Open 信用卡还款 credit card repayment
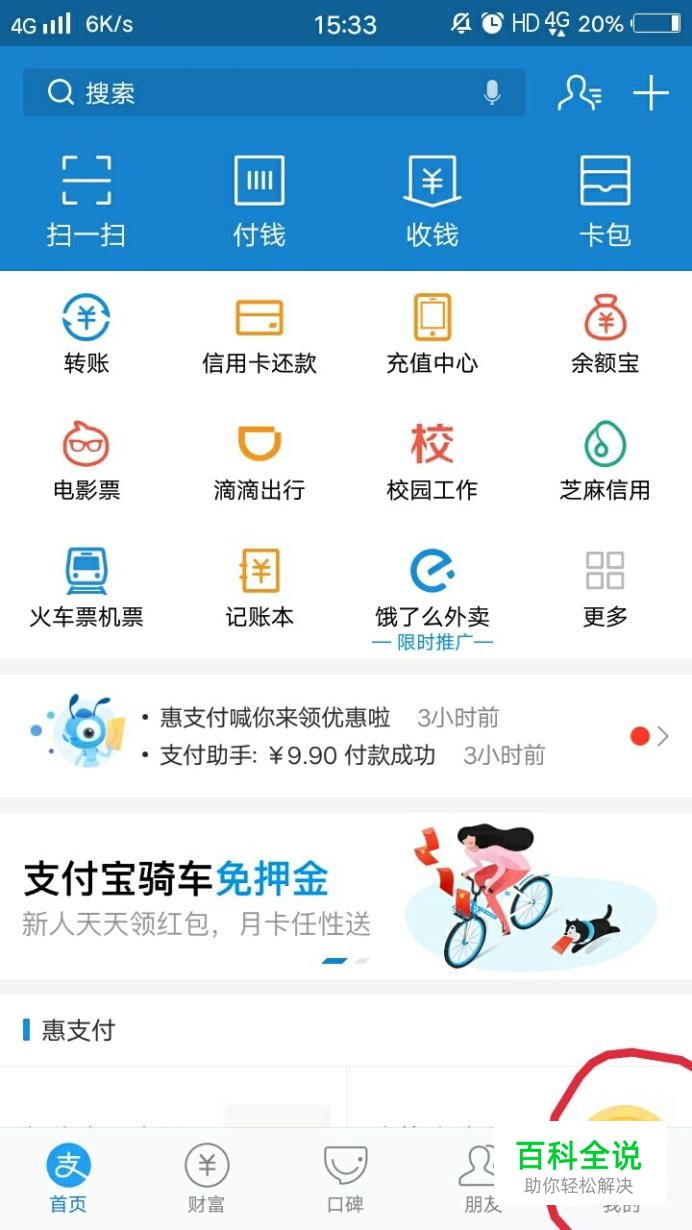692x1230 pixels. (x=259, y=333)
